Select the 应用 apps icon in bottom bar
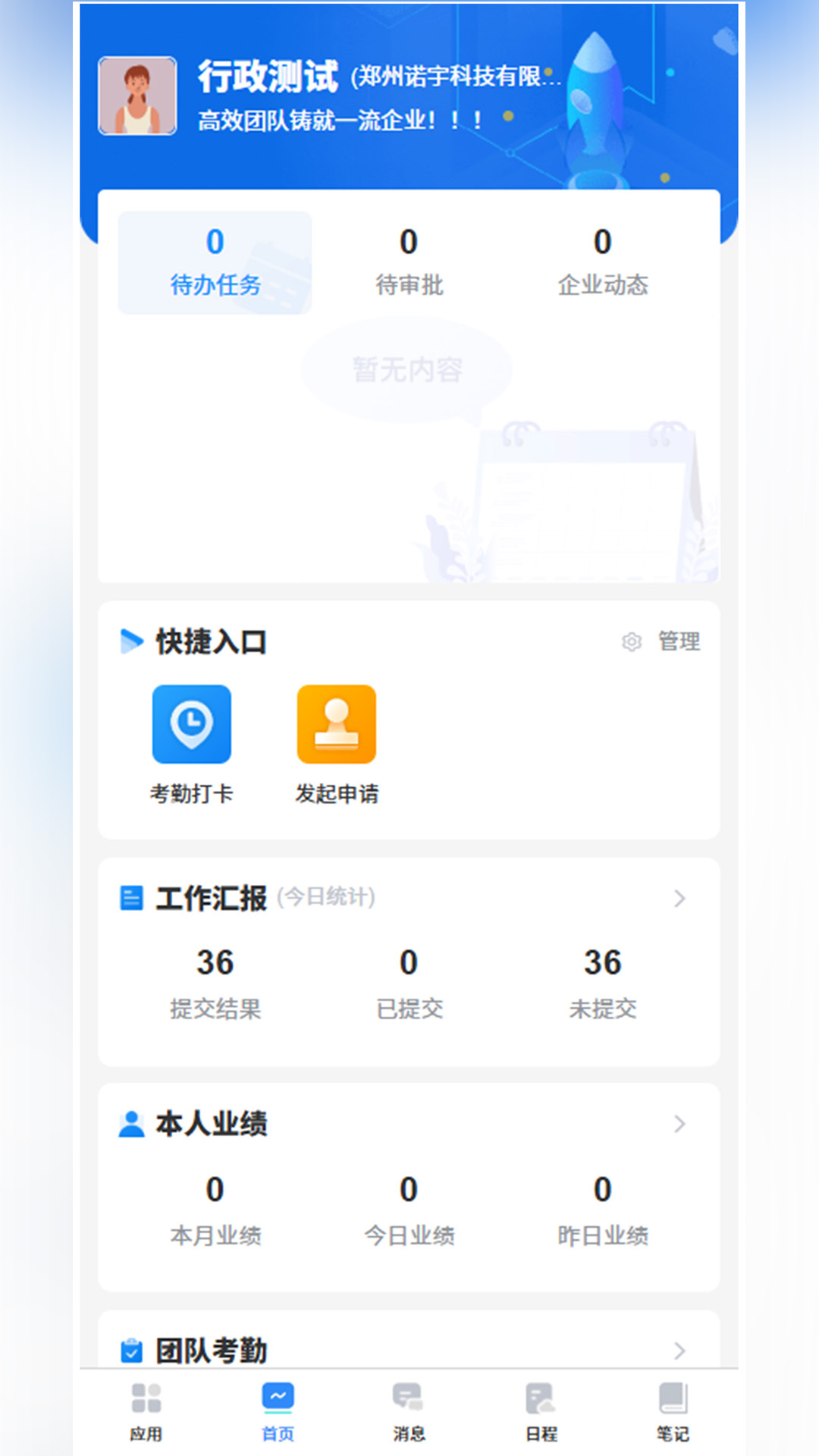 146,1412
